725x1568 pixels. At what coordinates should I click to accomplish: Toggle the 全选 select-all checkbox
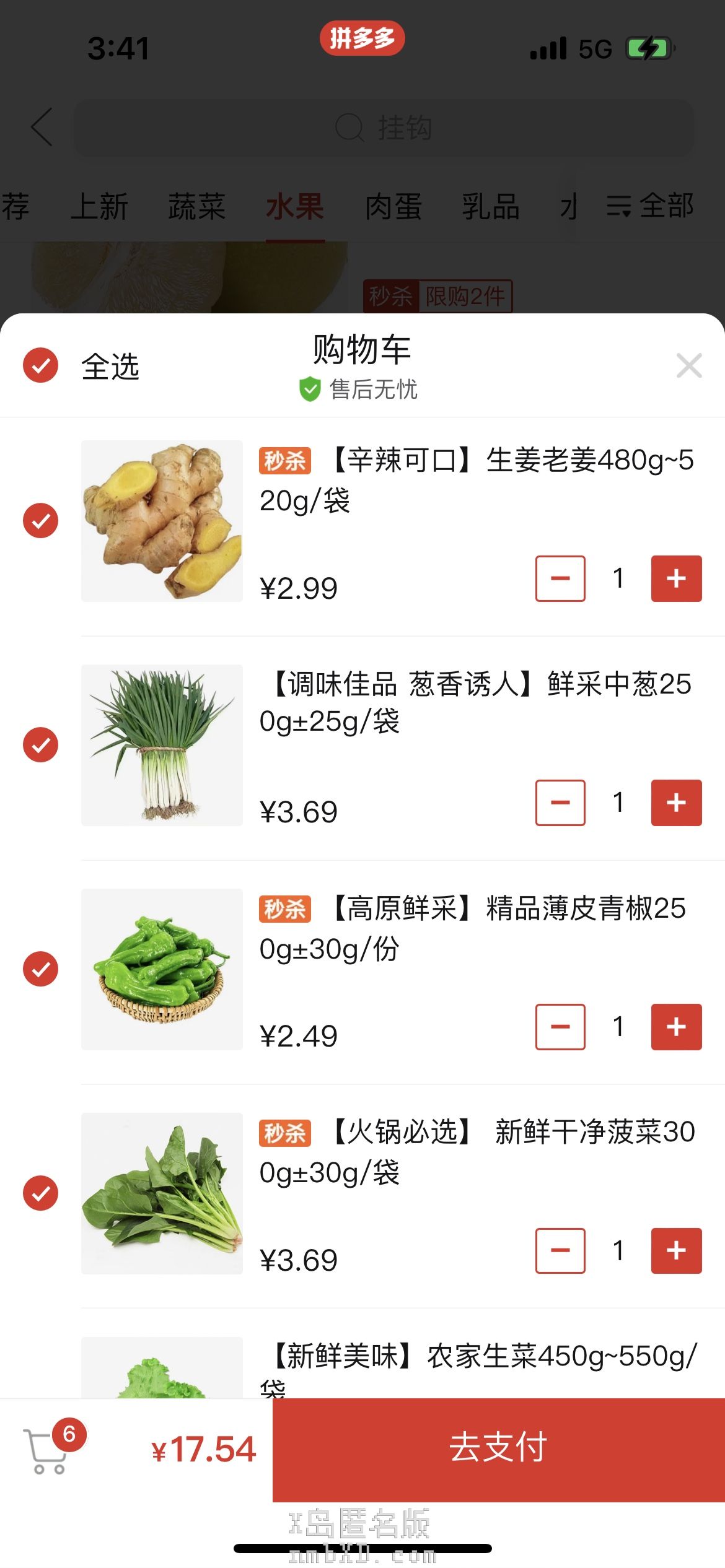pos(41,366)
